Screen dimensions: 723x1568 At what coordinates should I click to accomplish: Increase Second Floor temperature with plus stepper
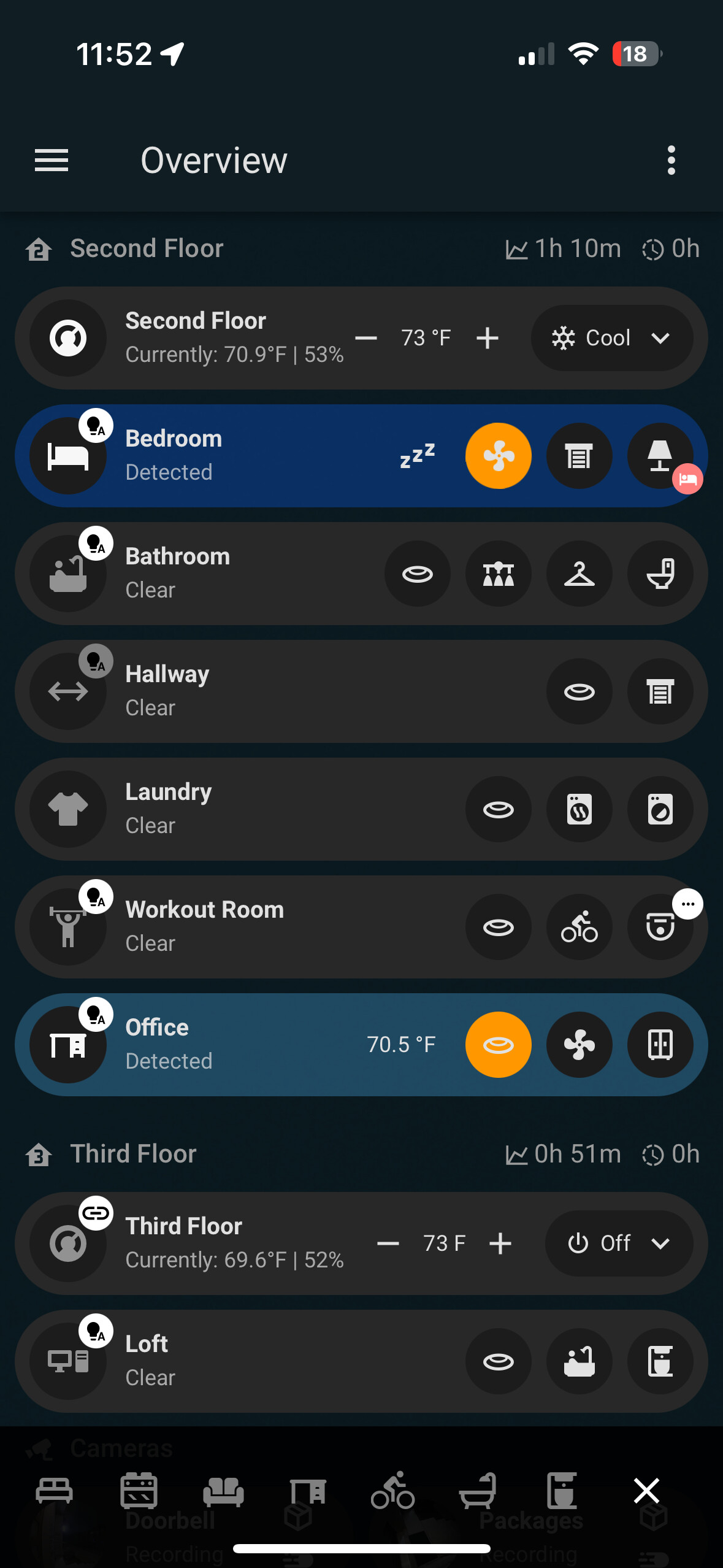coord(488,338)
